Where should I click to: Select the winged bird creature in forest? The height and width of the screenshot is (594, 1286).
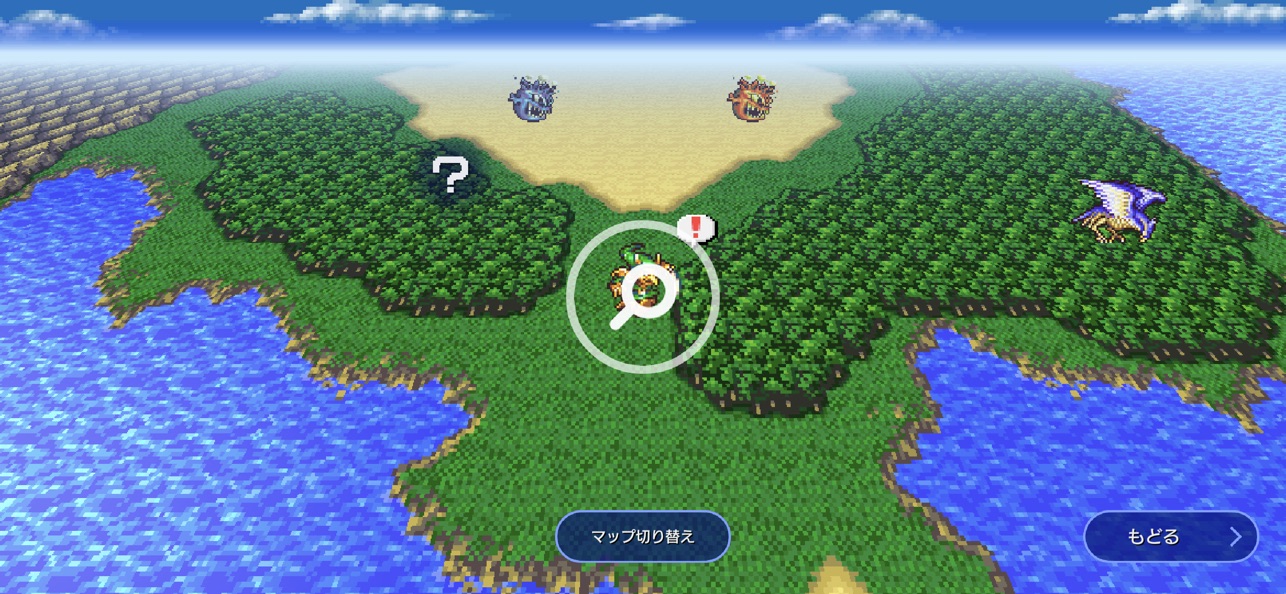[1117, 209]
